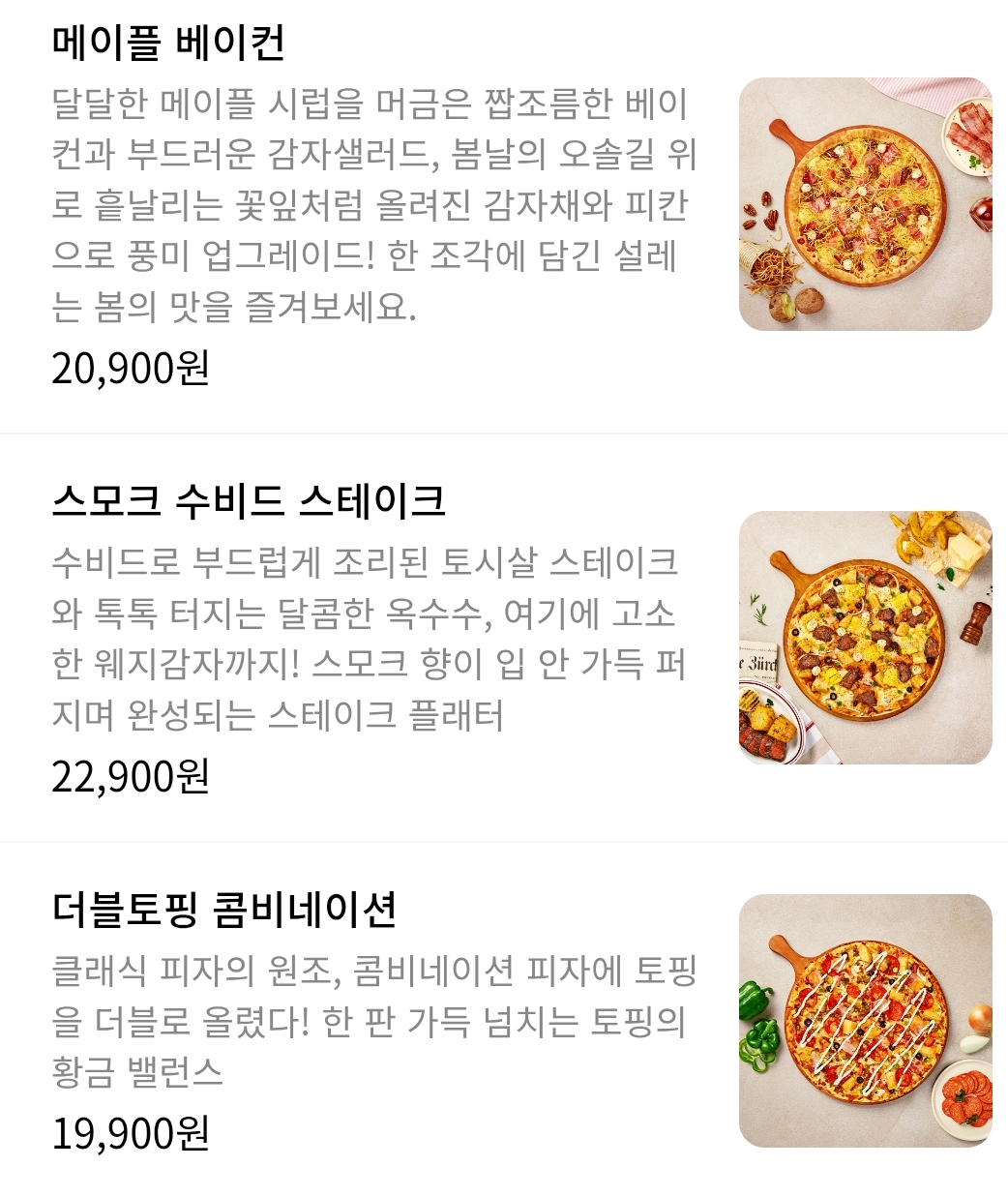Choose the 더블토핑 콤비네이션 pizza item

click(x=504, y=1020)
